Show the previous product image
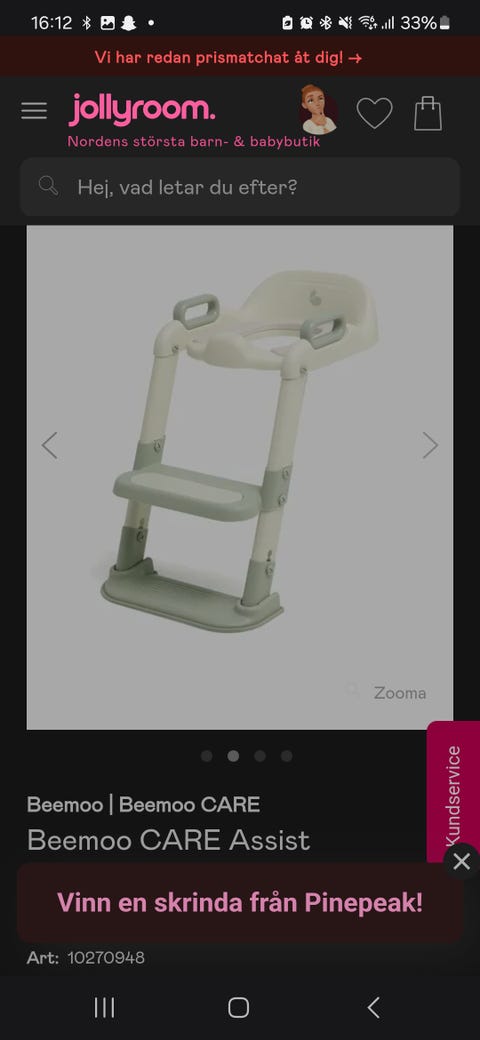Screen dimensions: 480x1040 click(x=50, y=445)
